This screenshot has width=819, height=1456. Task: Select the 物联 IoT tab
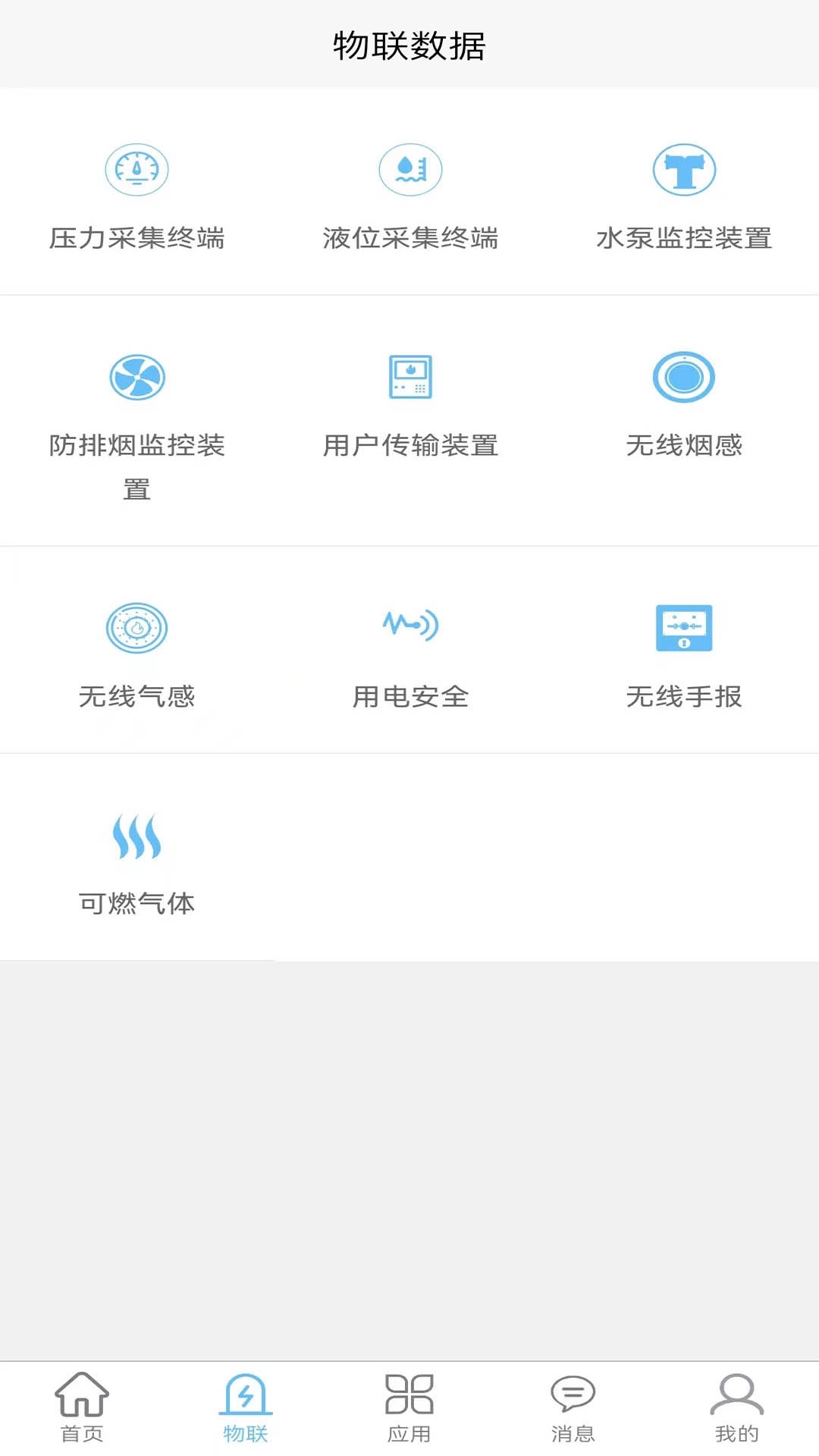(x=246, y=1407)
